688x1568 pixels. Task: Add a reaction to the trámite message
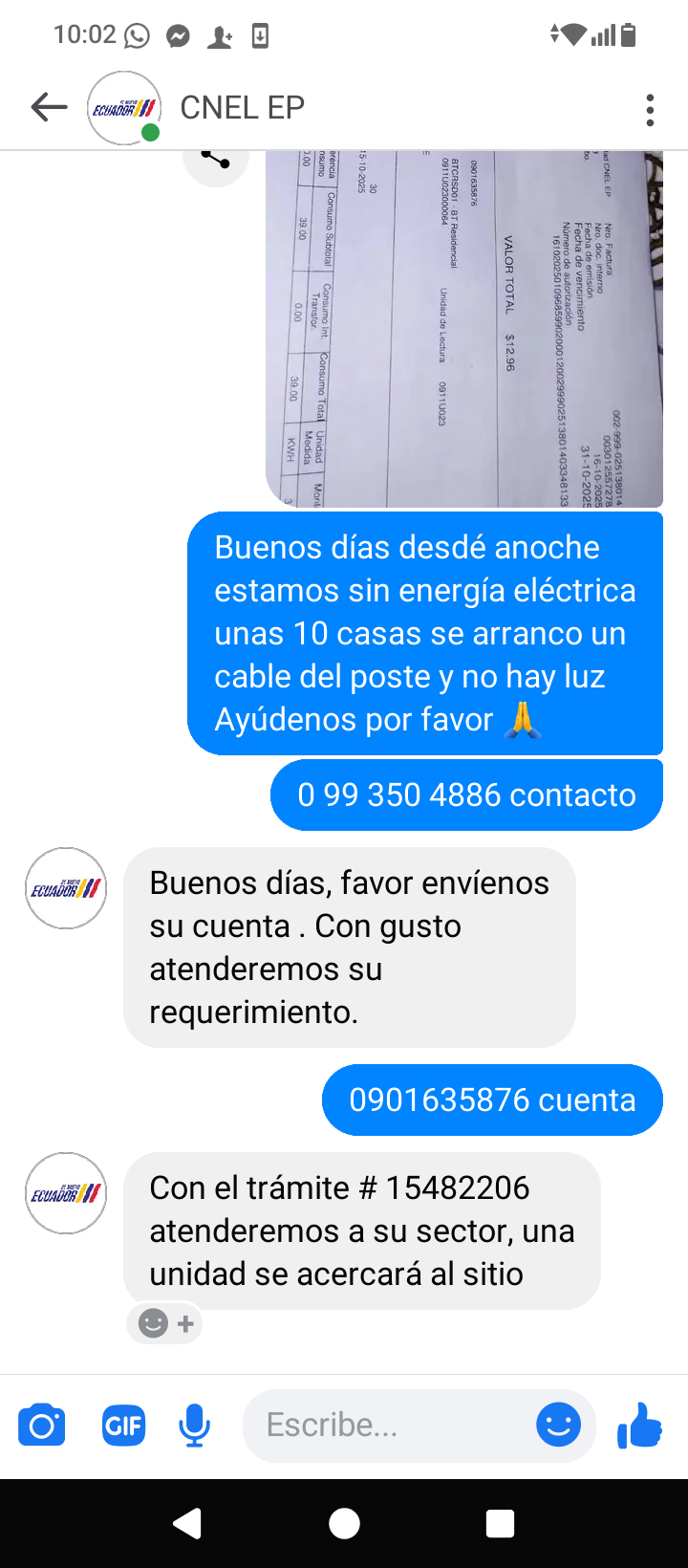click(x=164, y=1324)
